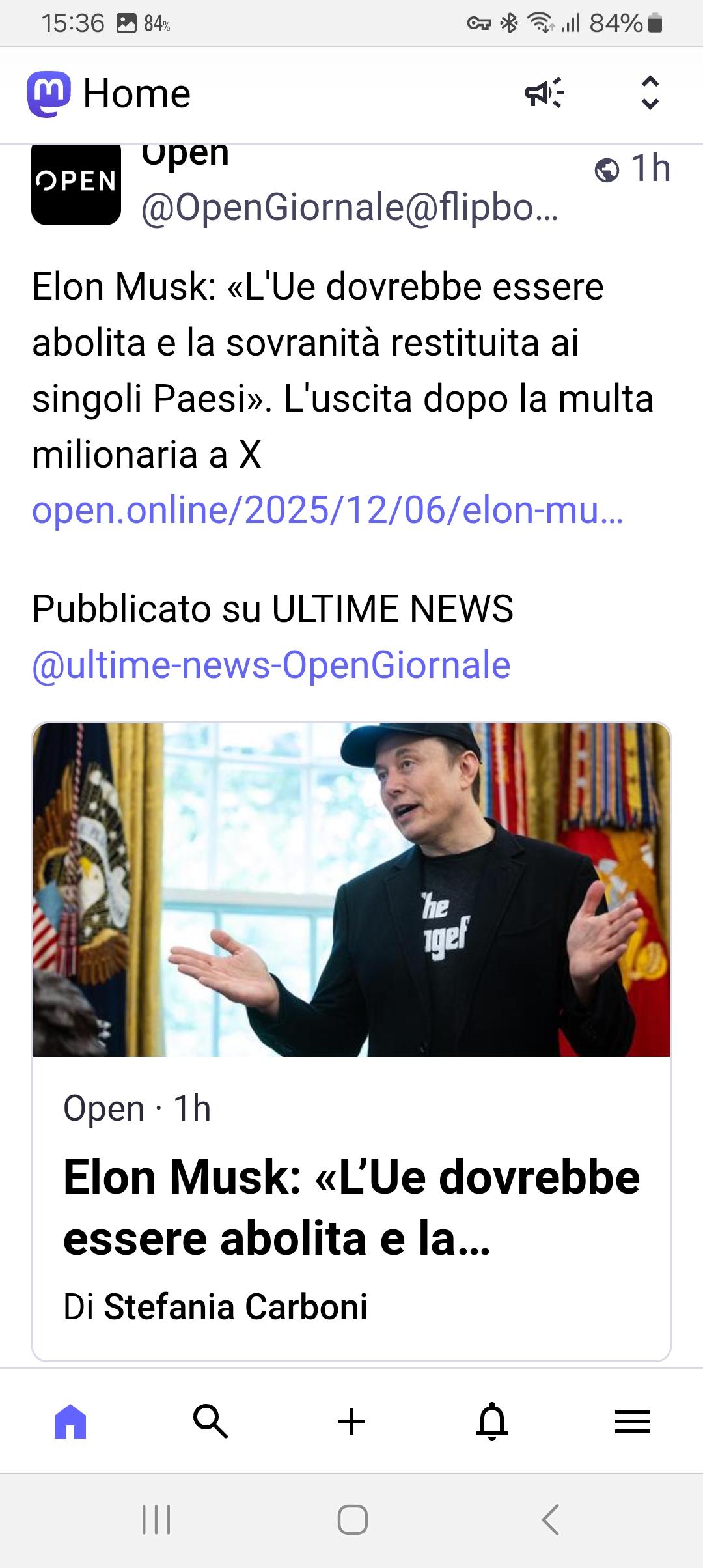Tap the Mastodon logo in header
The width and height of the screenshot is (703, 1568).
point(48,94)
